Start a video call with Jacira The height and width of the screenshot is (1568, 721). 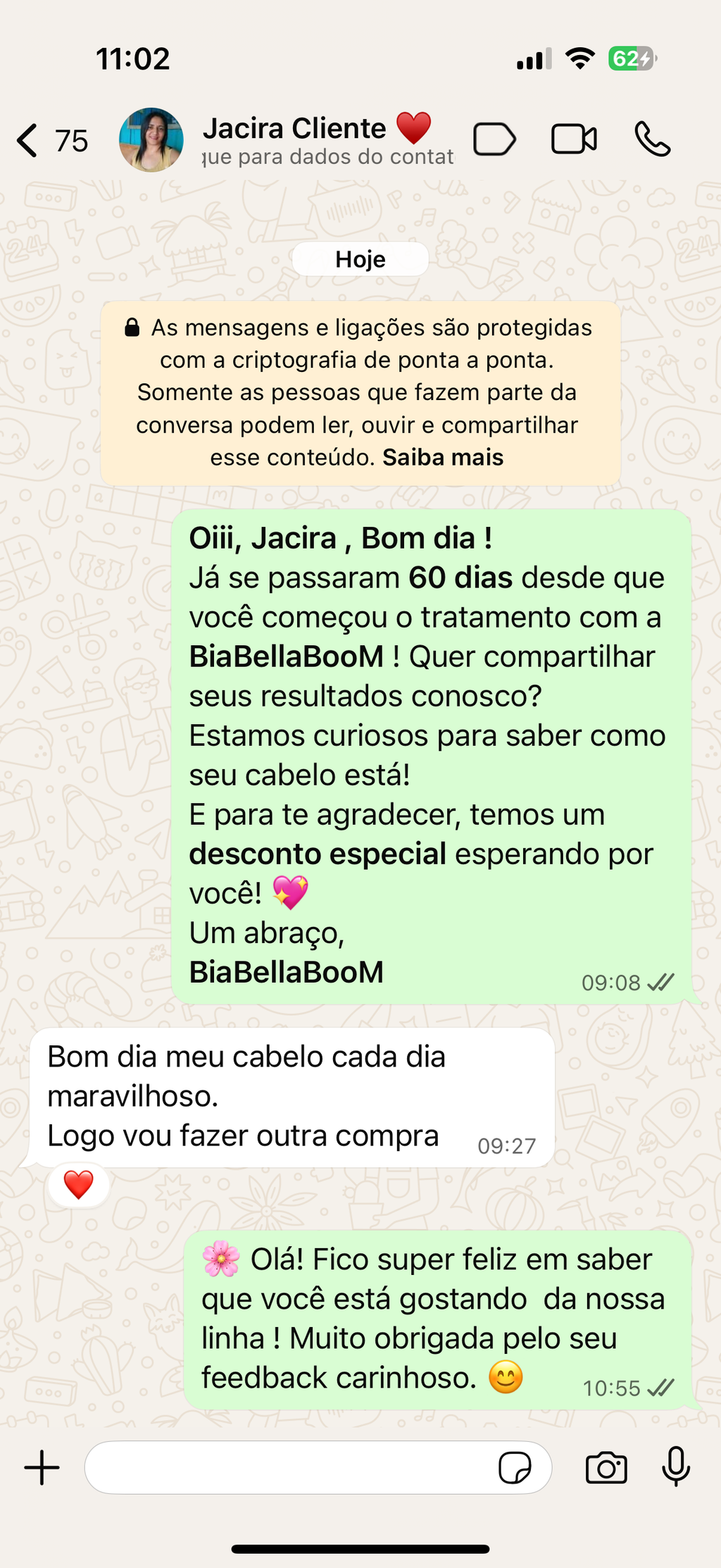click(x=574, y=139)
